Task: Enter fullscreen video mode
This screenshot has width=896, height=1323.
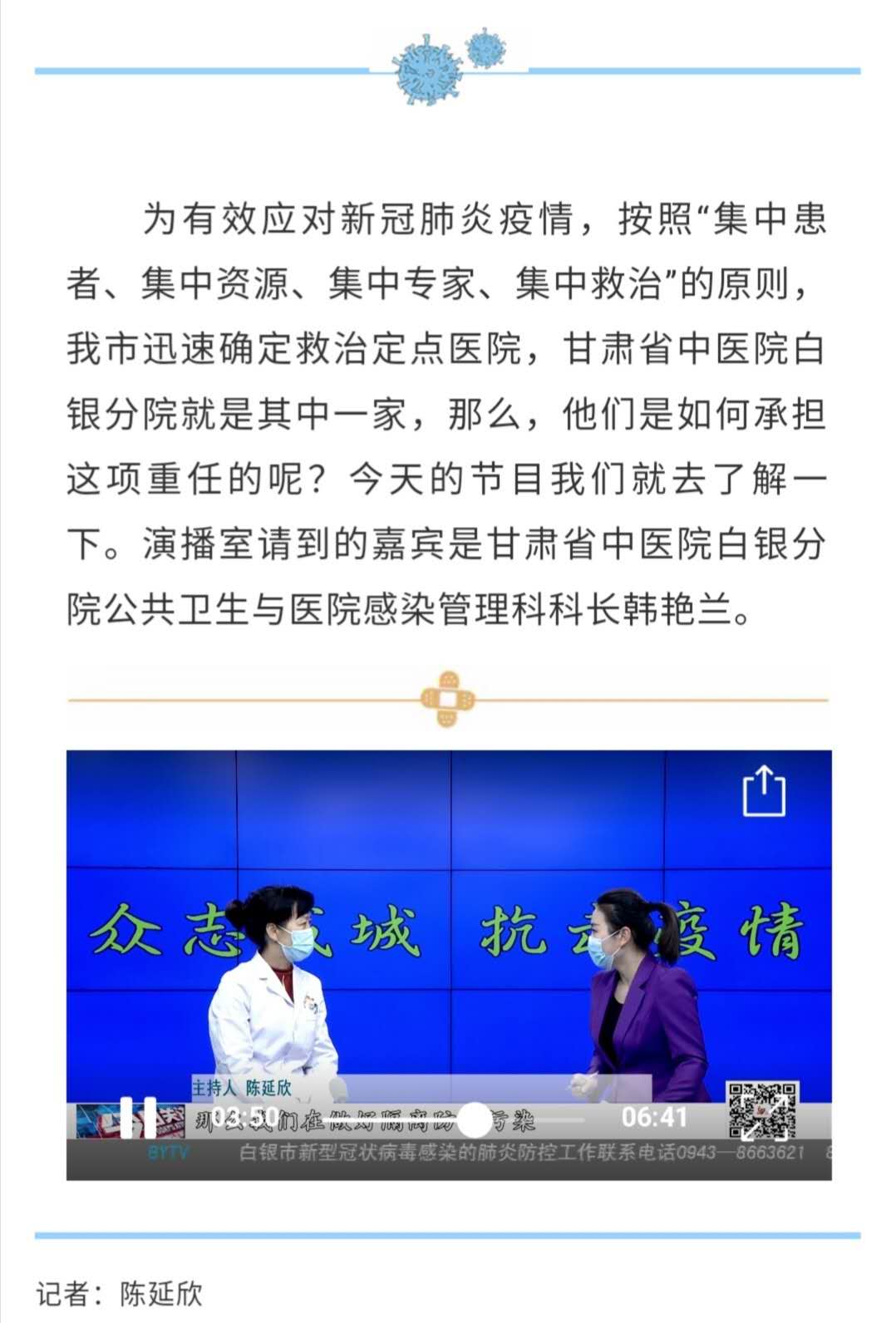Action: pos(766,1118)
